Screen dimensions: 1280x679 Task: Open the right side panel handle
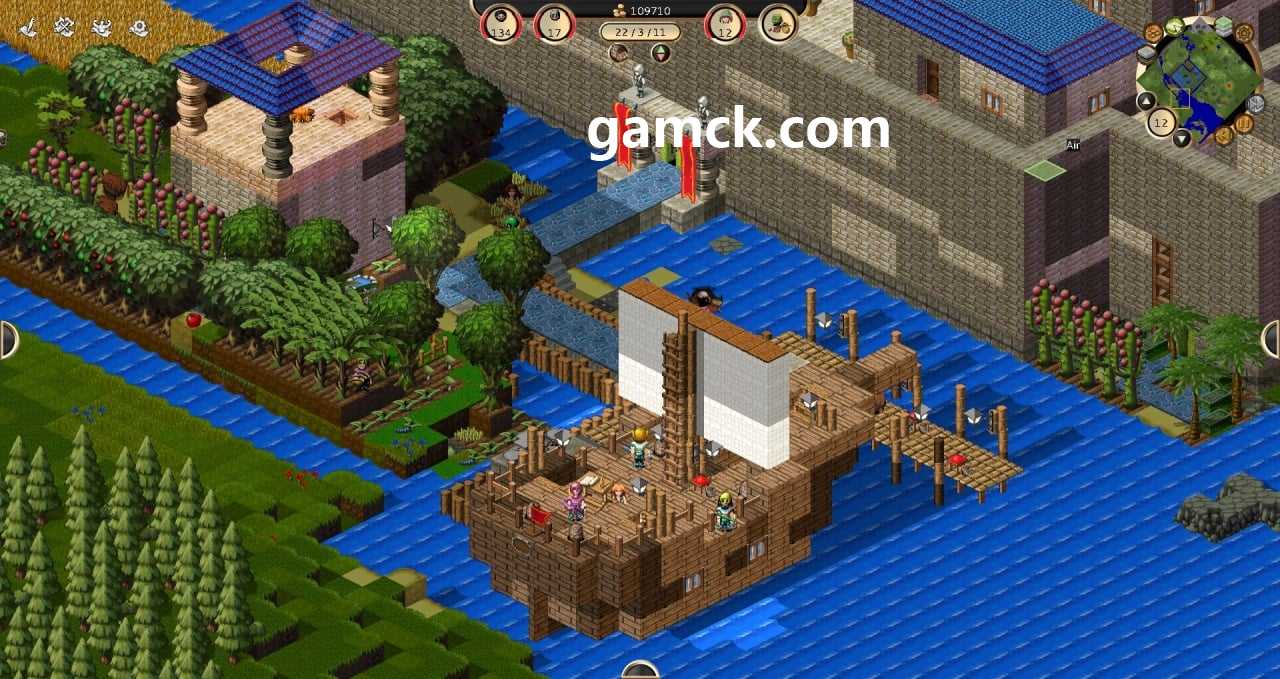pyautogui.click(x=1272, y=339)
